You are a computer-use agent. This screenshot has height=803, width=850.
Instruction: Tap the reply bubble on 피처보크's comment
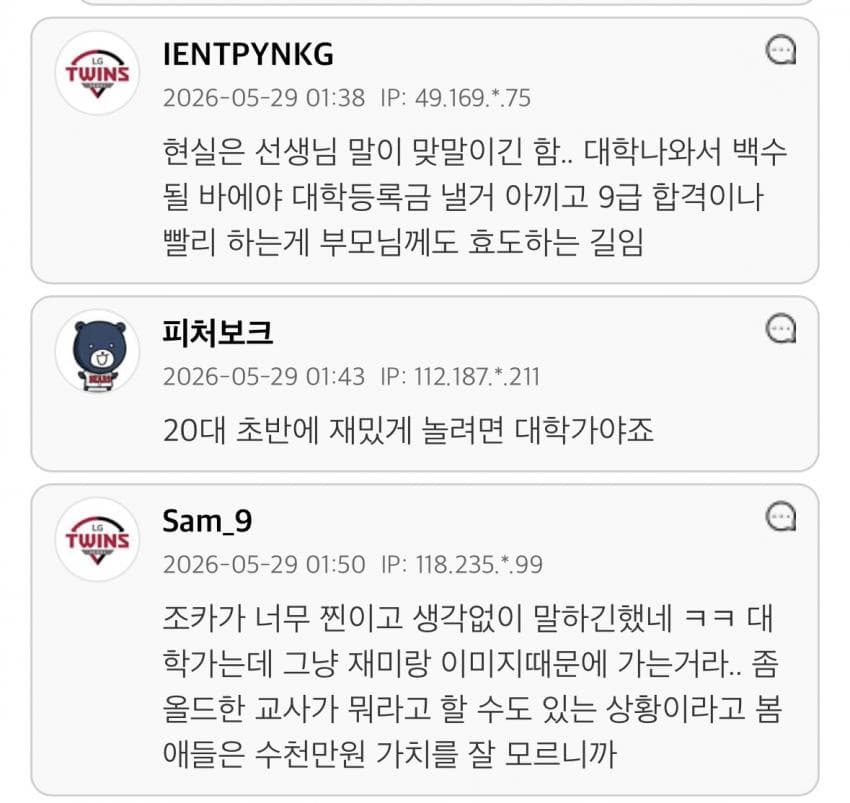click(781, 329)
